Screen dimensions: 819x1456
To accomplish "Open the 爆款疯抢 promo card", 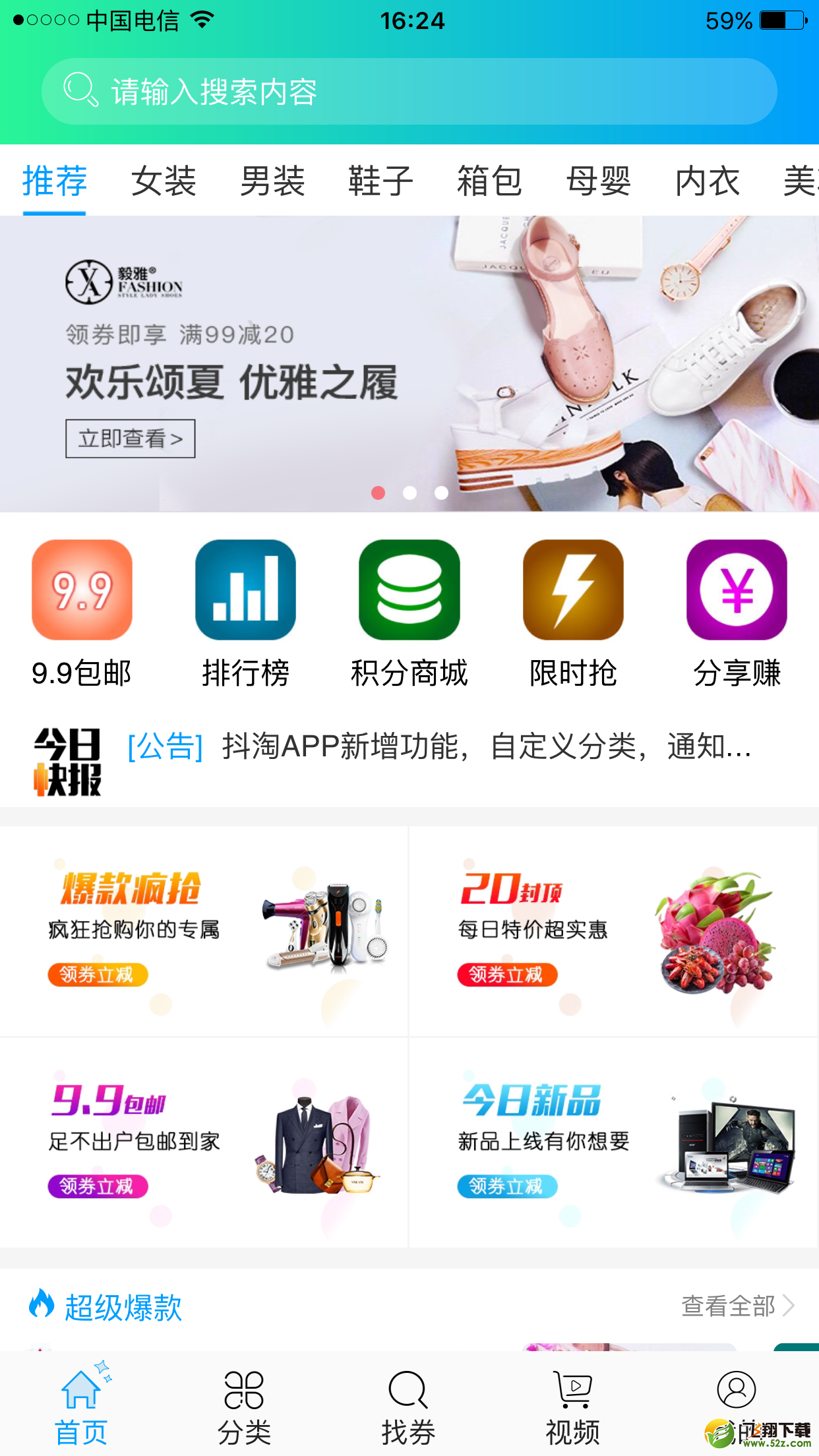I will click(x=204, y=931).
